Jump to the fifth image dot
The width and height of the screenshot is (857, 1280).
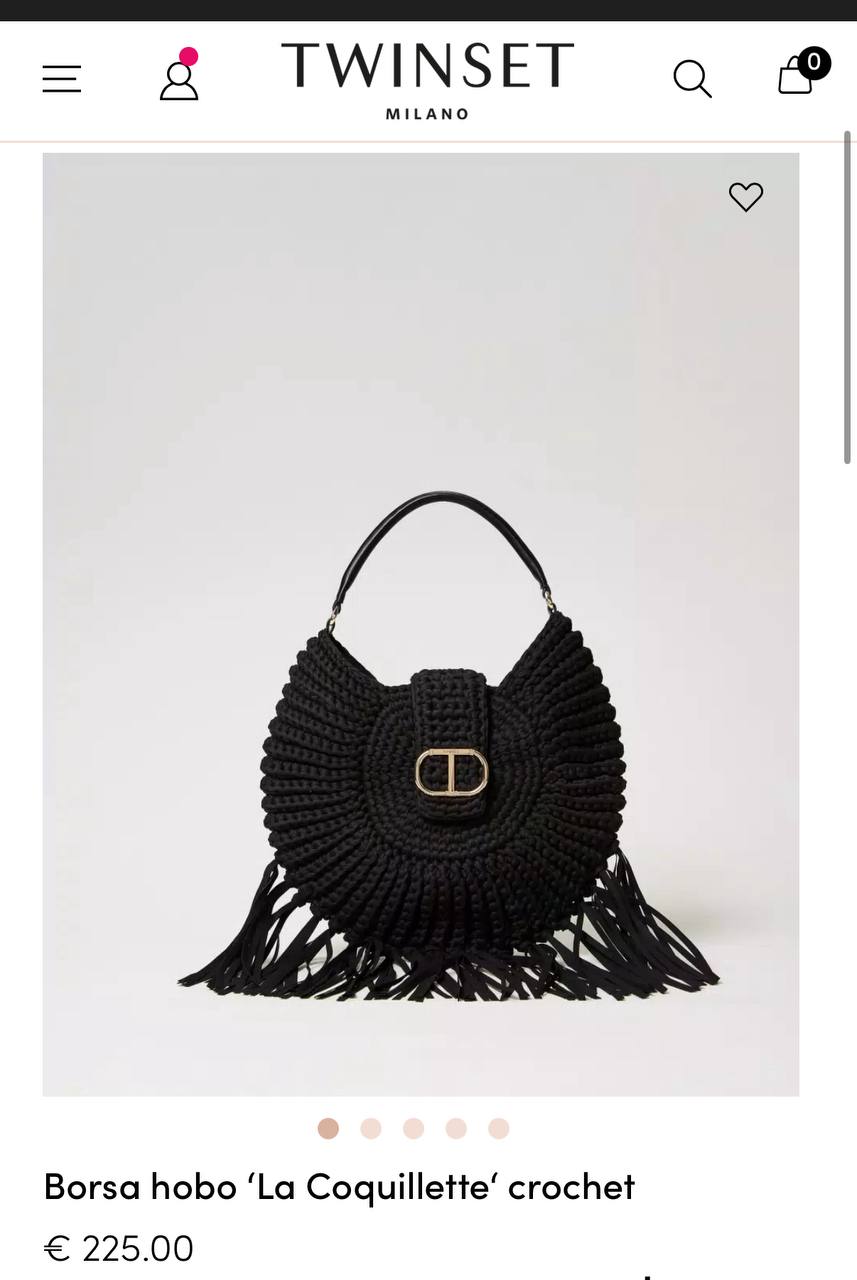(x=499, y=1129)
